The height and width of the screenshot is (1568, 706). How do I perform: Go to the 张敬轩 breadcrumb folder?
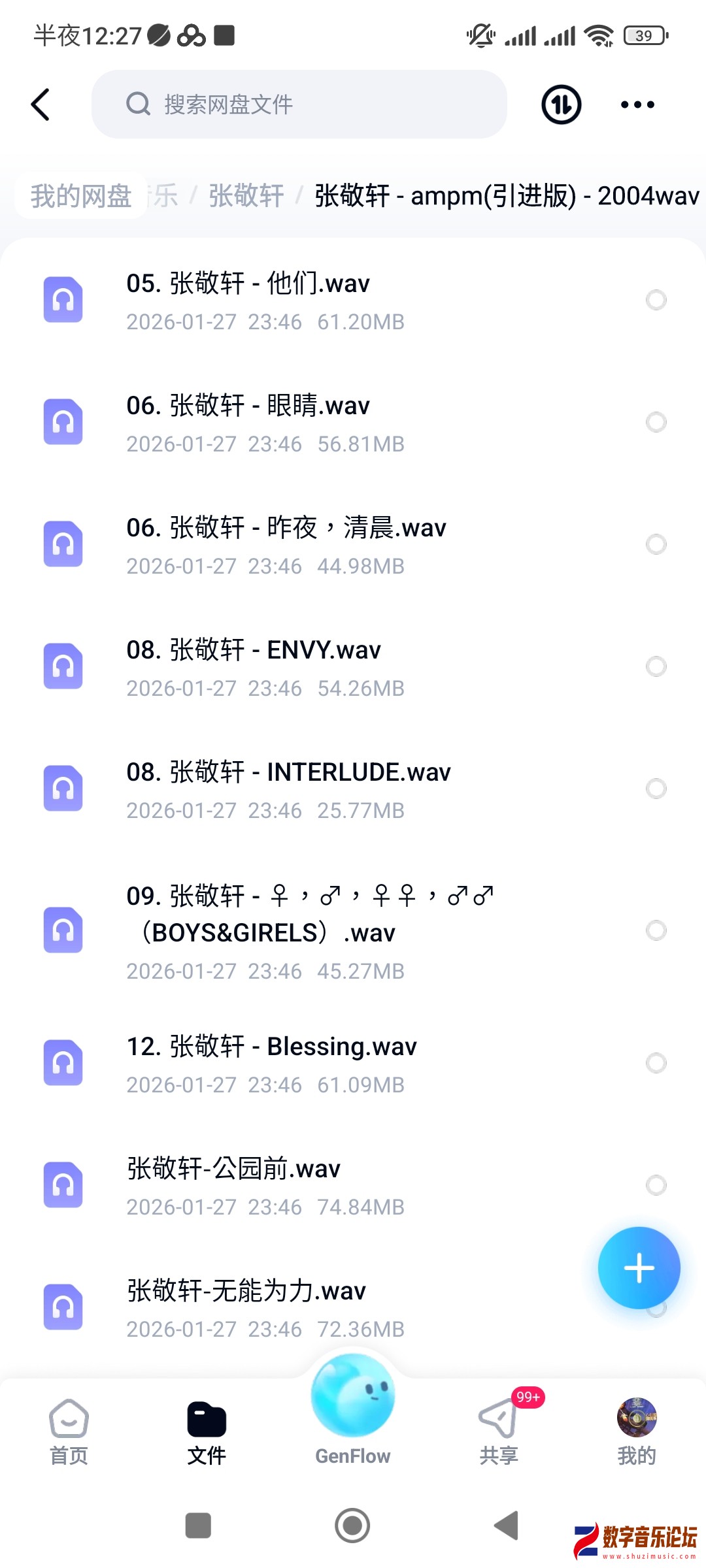(244, 195)
